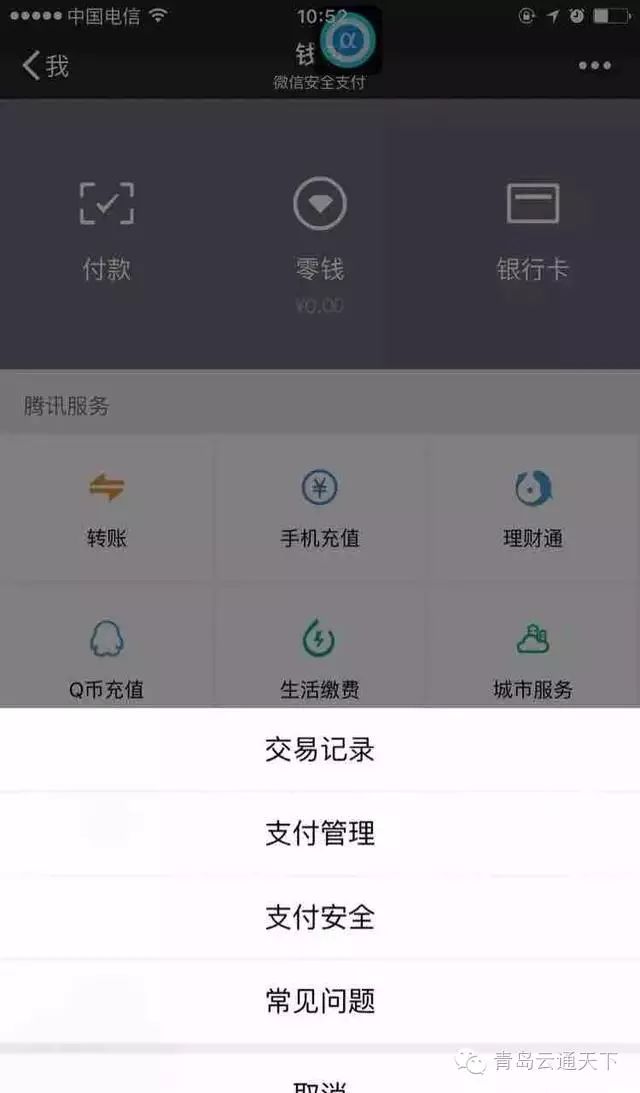Open 交易记录 from the action sheet

click(320, 749)
